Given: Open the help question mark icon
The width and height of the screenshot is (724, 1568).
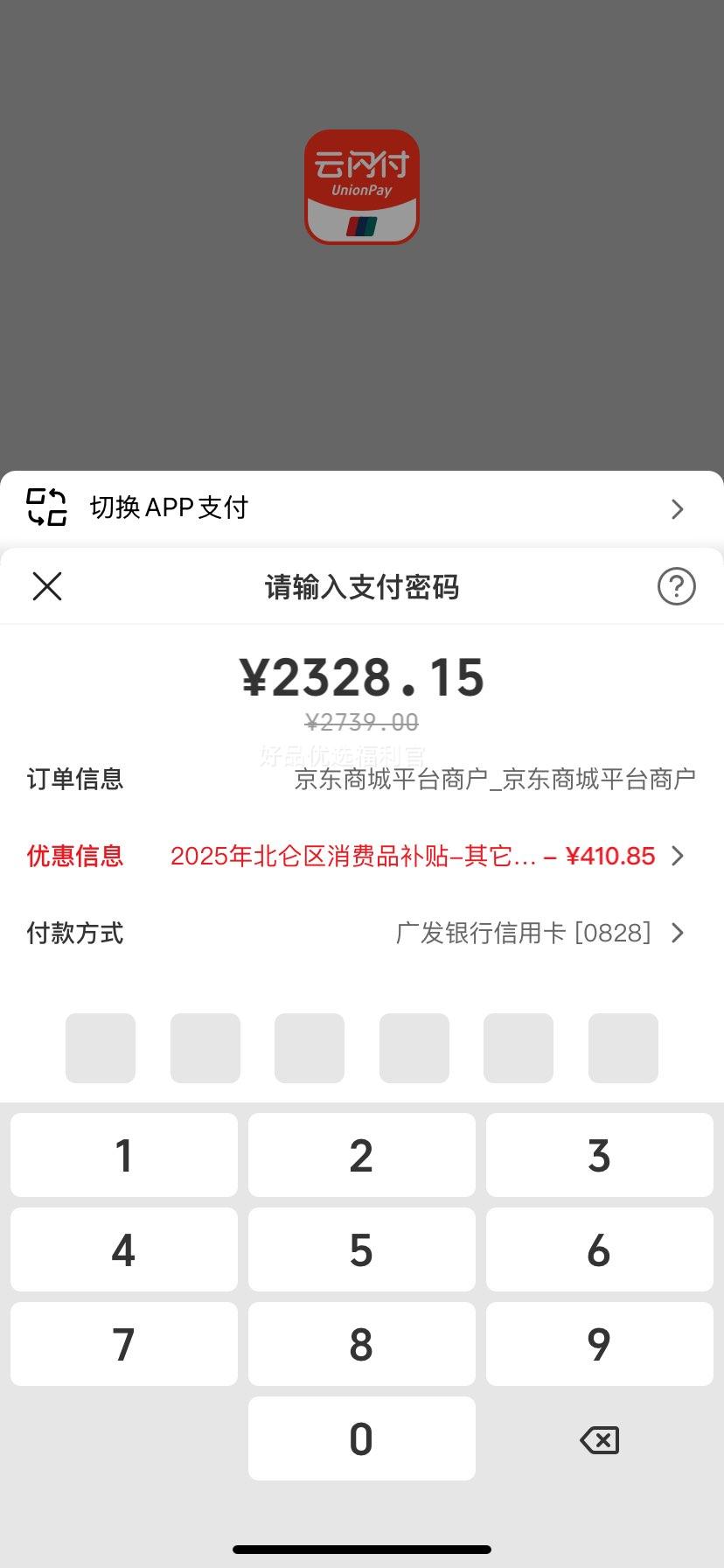Looking at the screenshot, I should [x=676, y=586].
